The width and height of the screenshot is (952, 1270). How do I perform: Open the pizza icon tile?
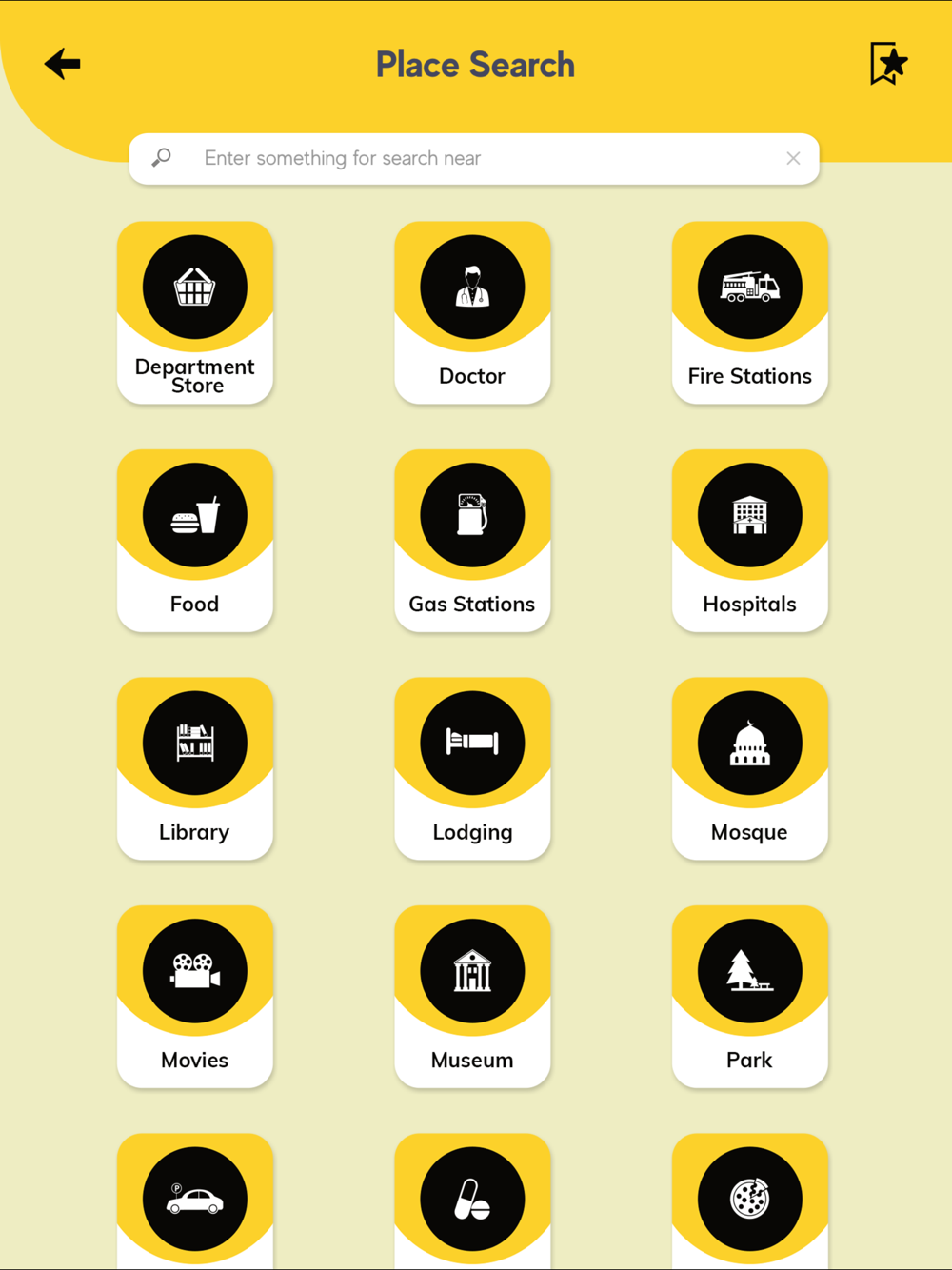(750, 1201)
